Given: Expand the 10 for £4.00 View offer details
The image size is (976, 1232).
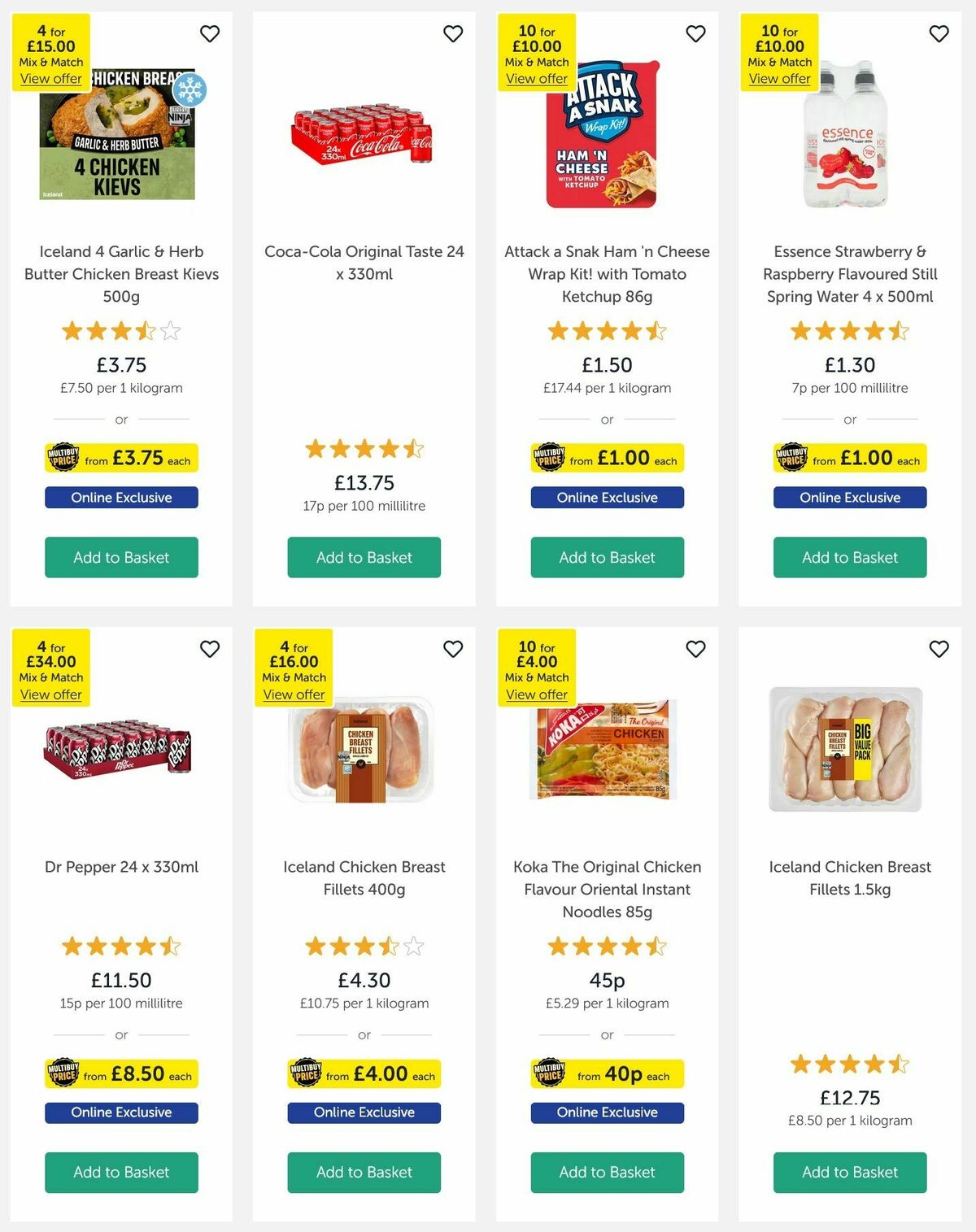Looking at the screenshot, I should pyautogui.click(x=537, y=694).
